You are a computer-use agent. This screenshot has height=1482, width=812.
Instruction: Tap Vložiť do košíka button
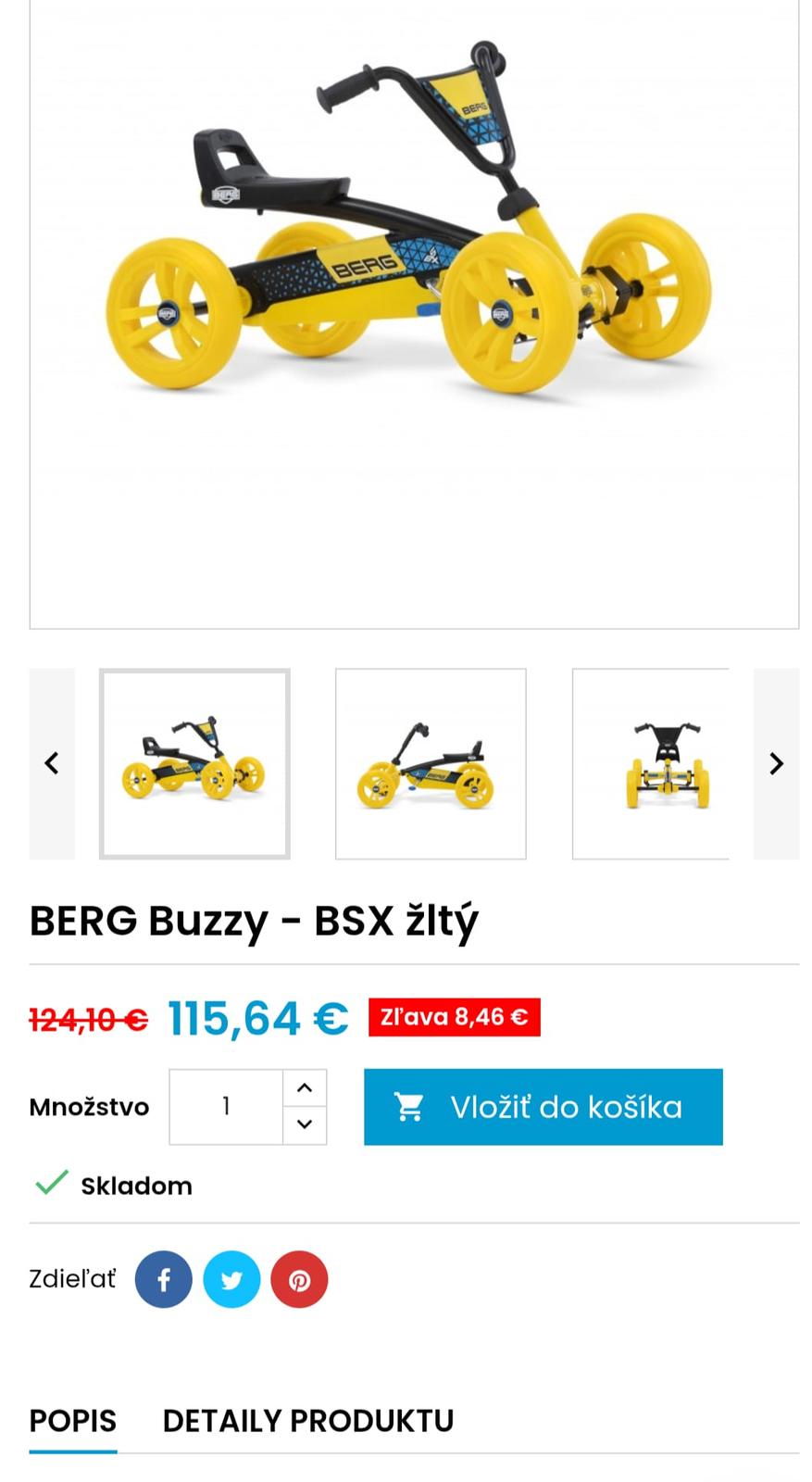click(543, 1106)
